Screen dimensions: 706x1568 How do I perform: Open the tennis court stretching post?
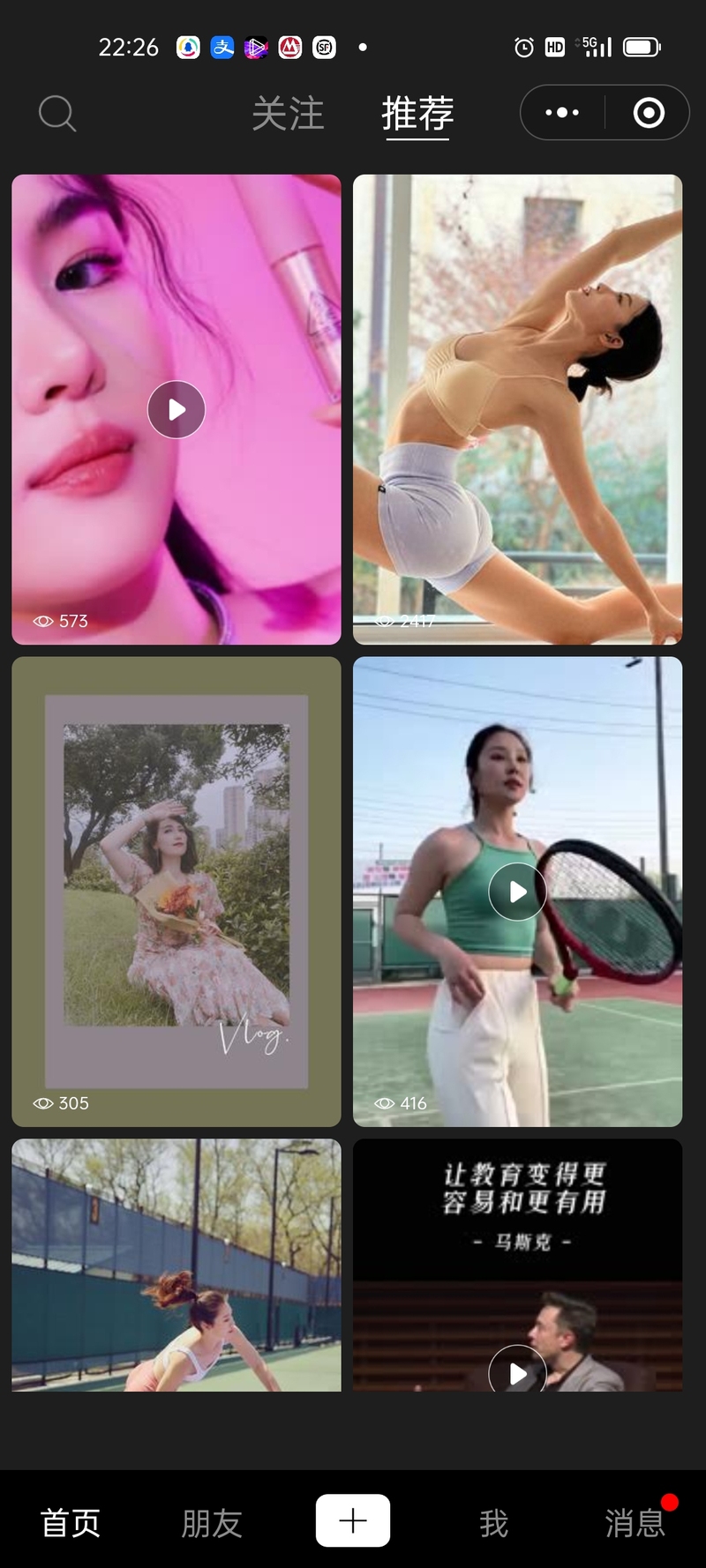click(176, 1266)
